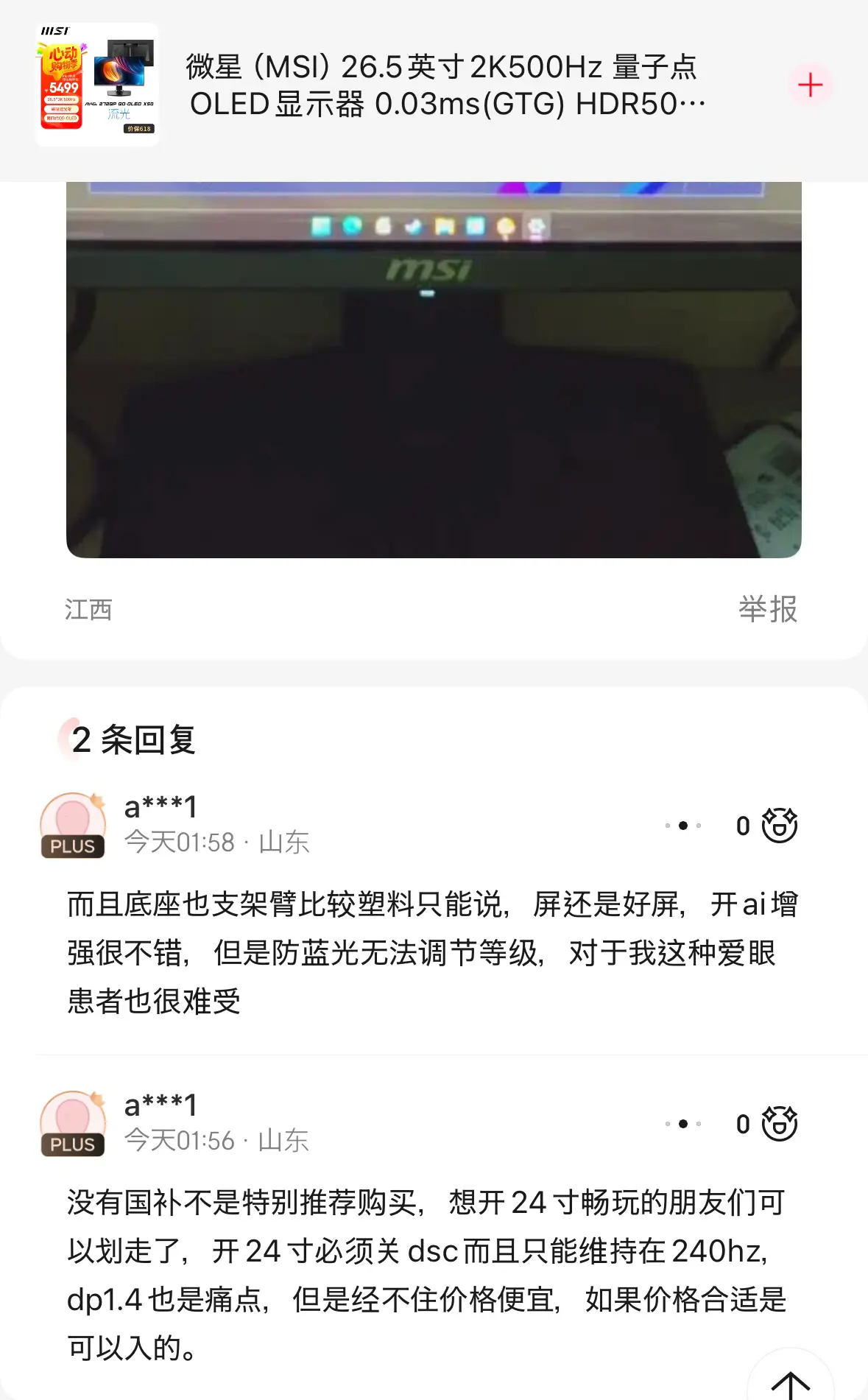Like the reply posted at 01:56
The height and width of the screenshot is (1400, 868).
click(x=779, y=1123)
